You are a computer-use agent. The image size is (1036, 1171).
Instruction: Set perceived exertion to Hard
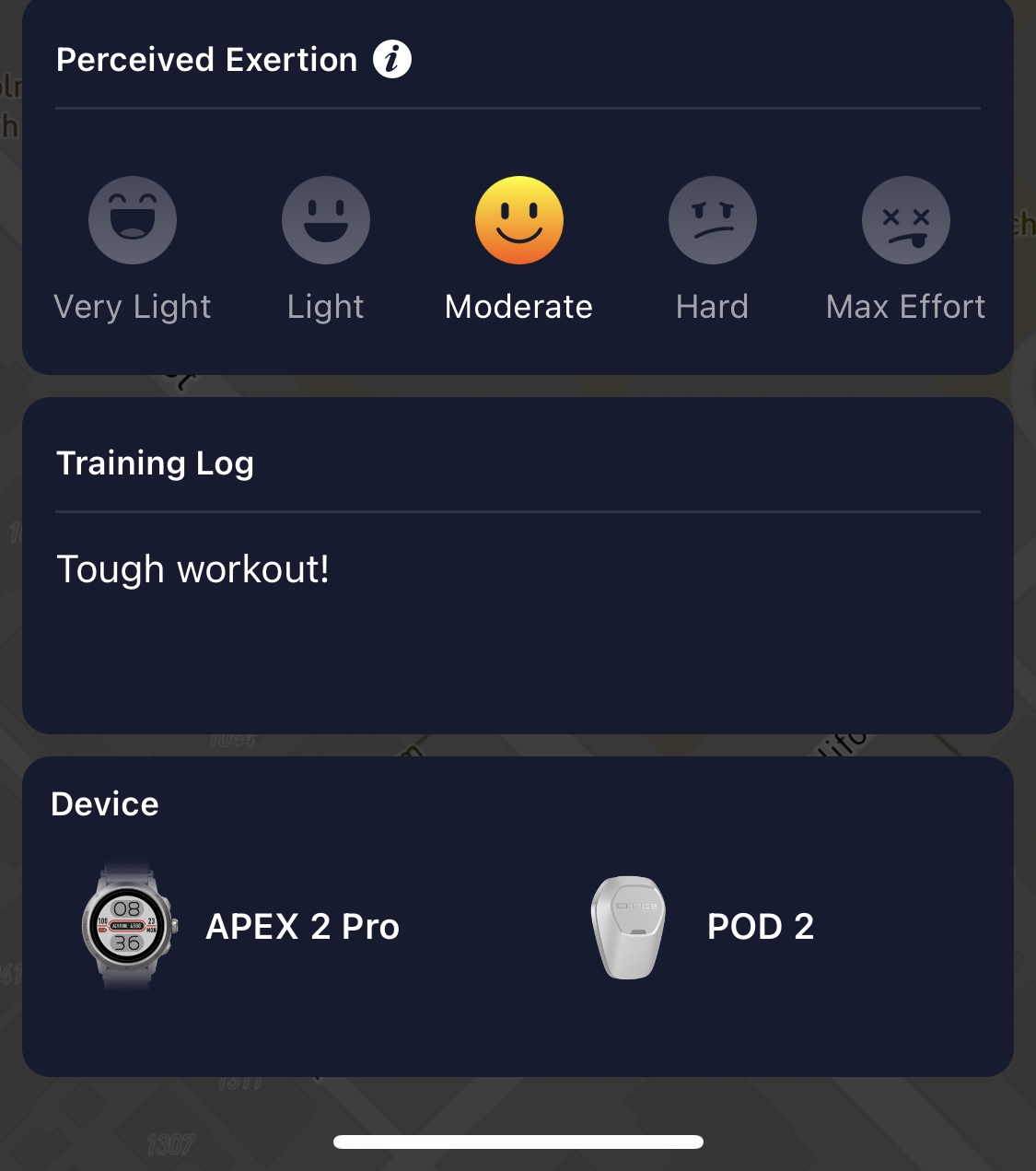click(713, 220)
